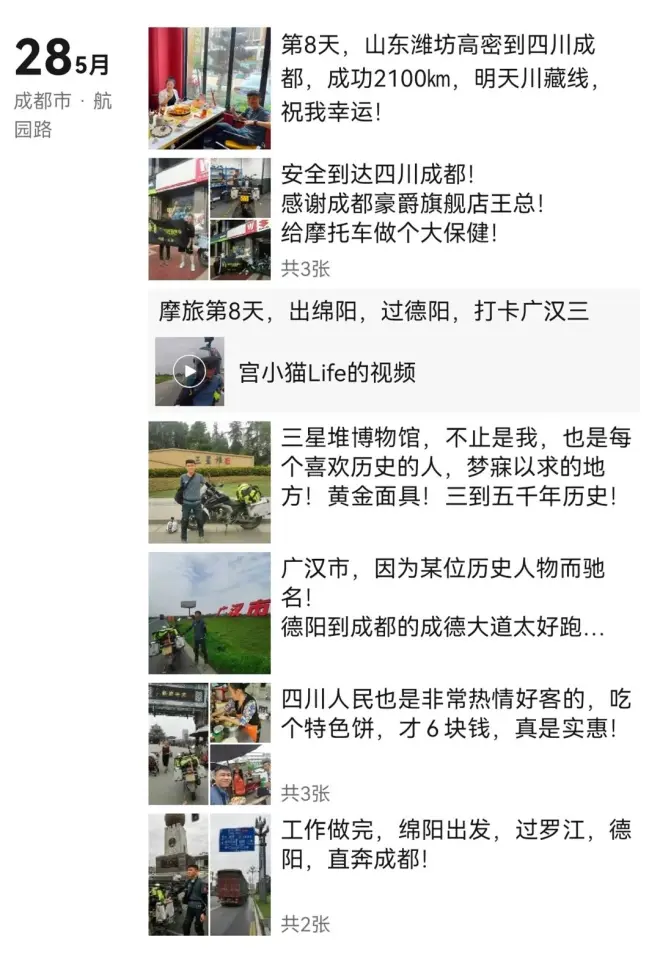Play the 宫小猫Life video
The height and width of the screenshot is (964, 660).
pyautogui.click(x=190, y=372)
